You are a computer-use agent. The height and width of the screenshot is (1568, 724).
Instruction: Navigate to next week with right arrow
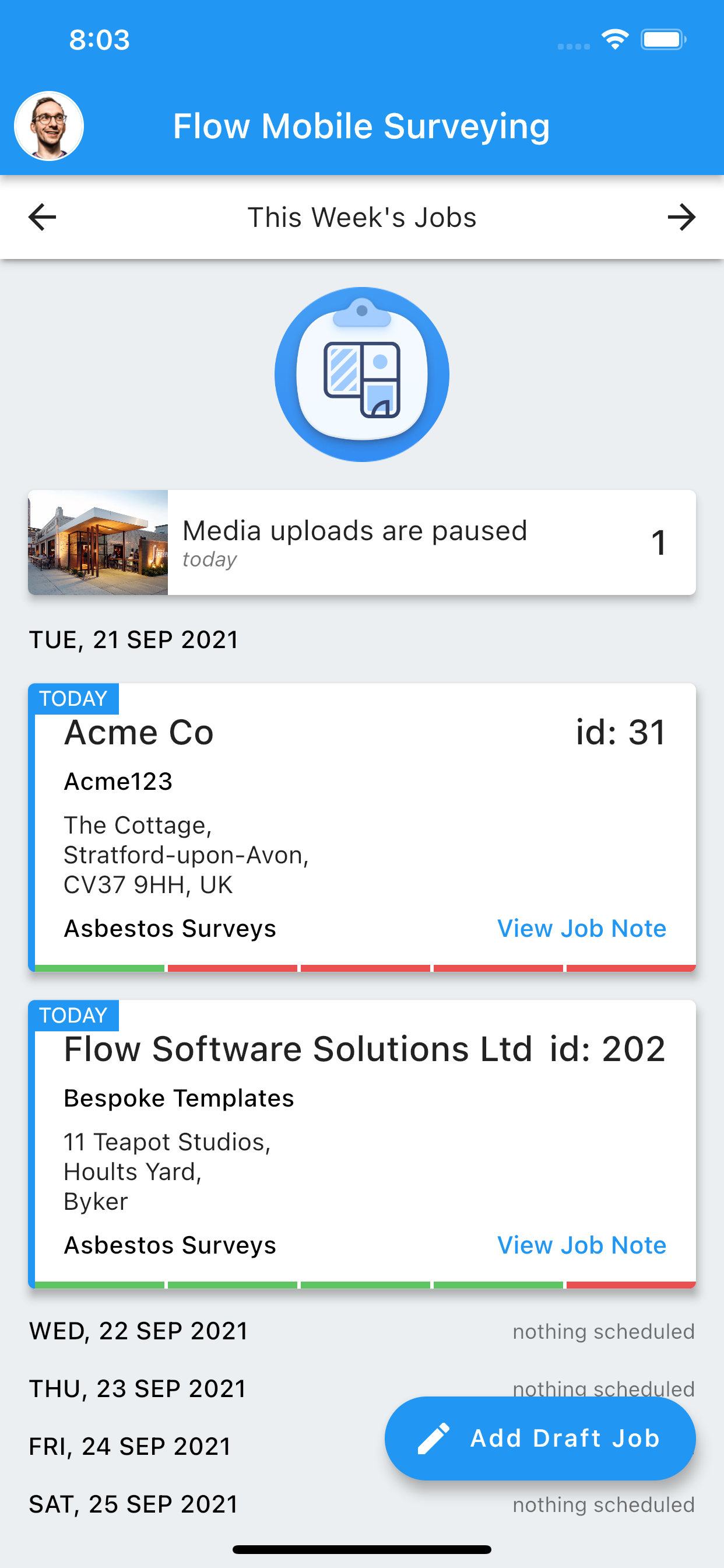[683, 216]
